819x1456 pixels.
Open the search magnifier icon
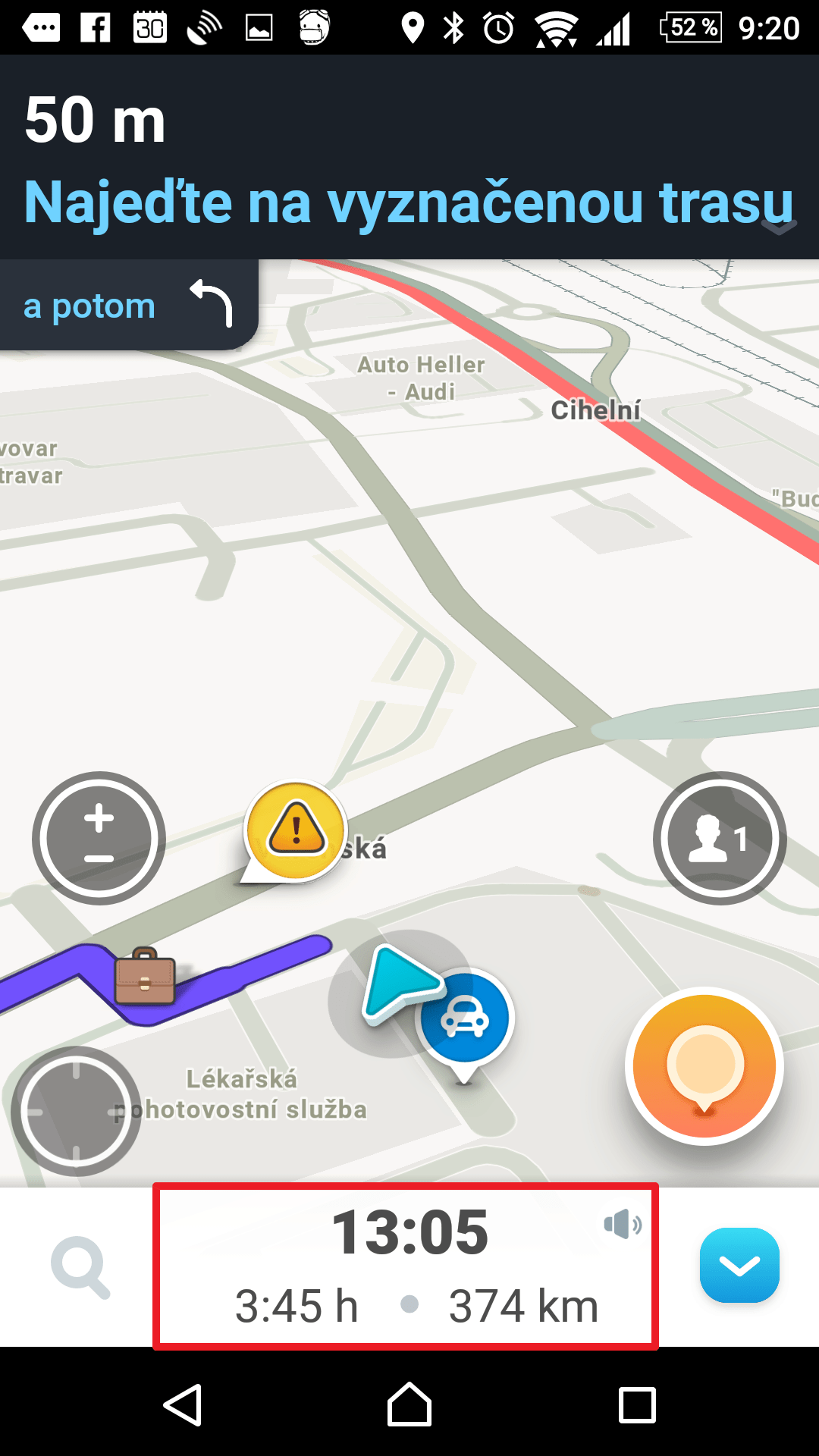pyautogui.click(x=81, y=1267)
